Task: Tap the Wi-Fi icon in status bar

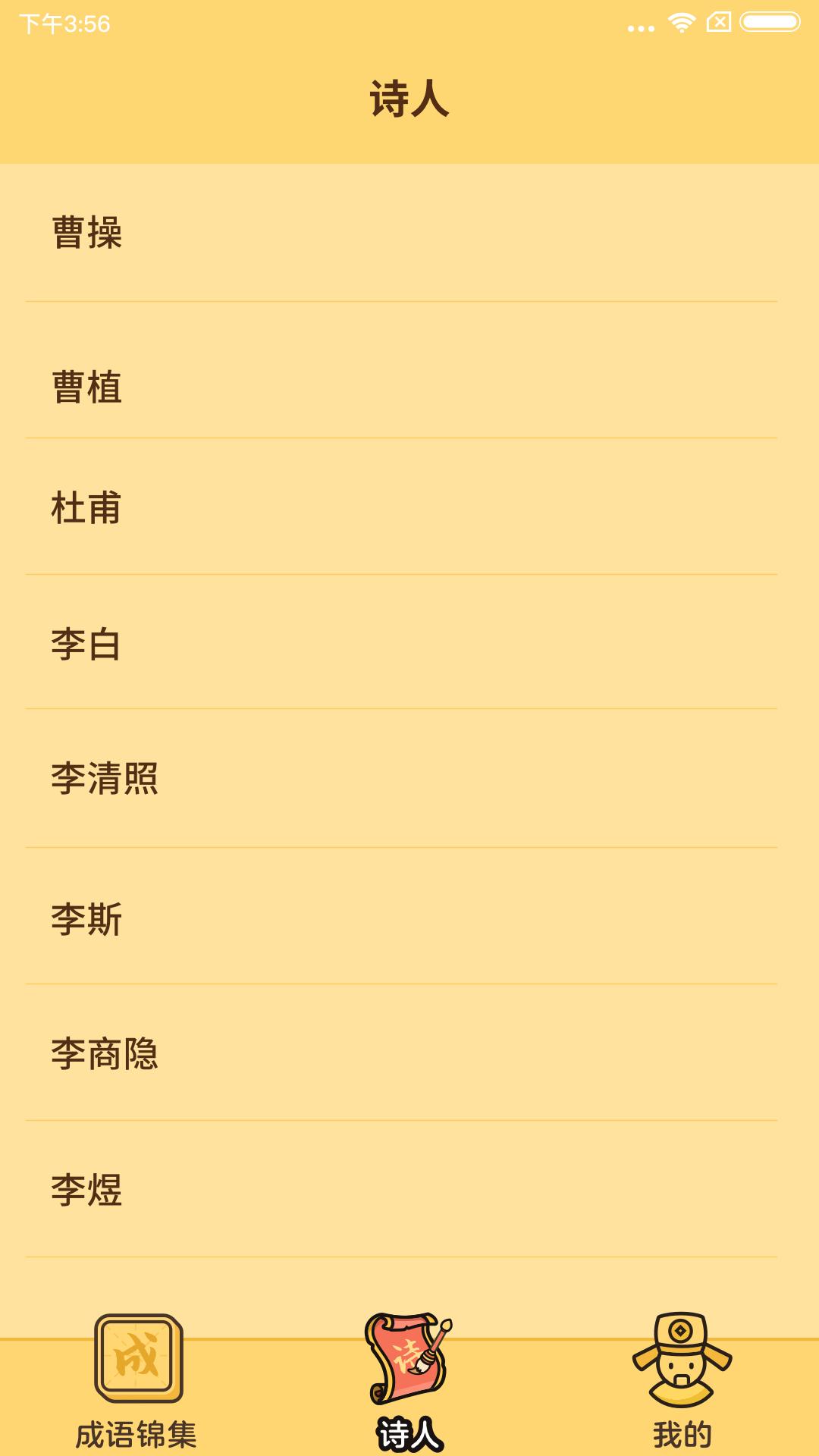Action: 681,23
